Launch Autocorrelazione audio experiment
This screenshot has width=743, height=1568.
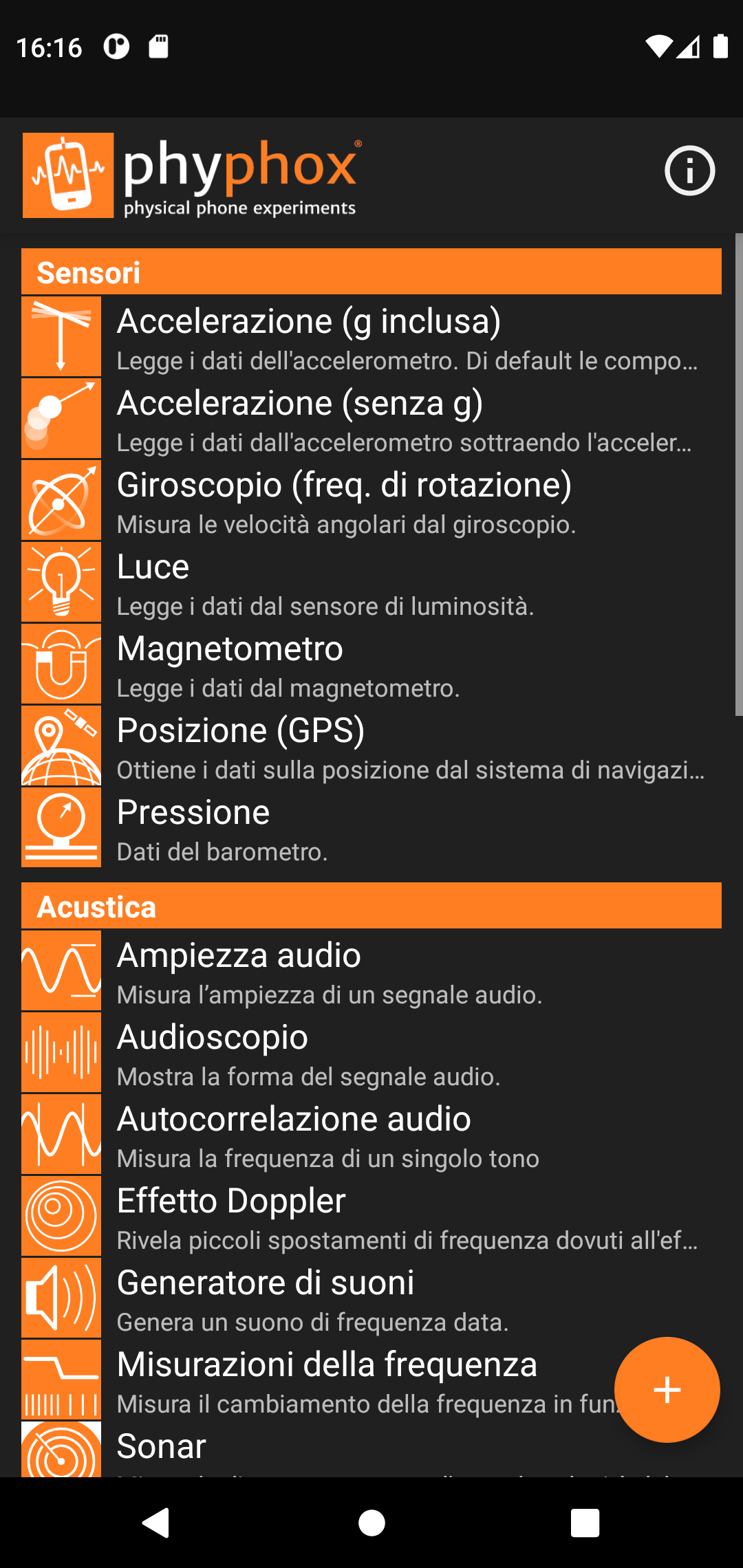coord(371,1135)
